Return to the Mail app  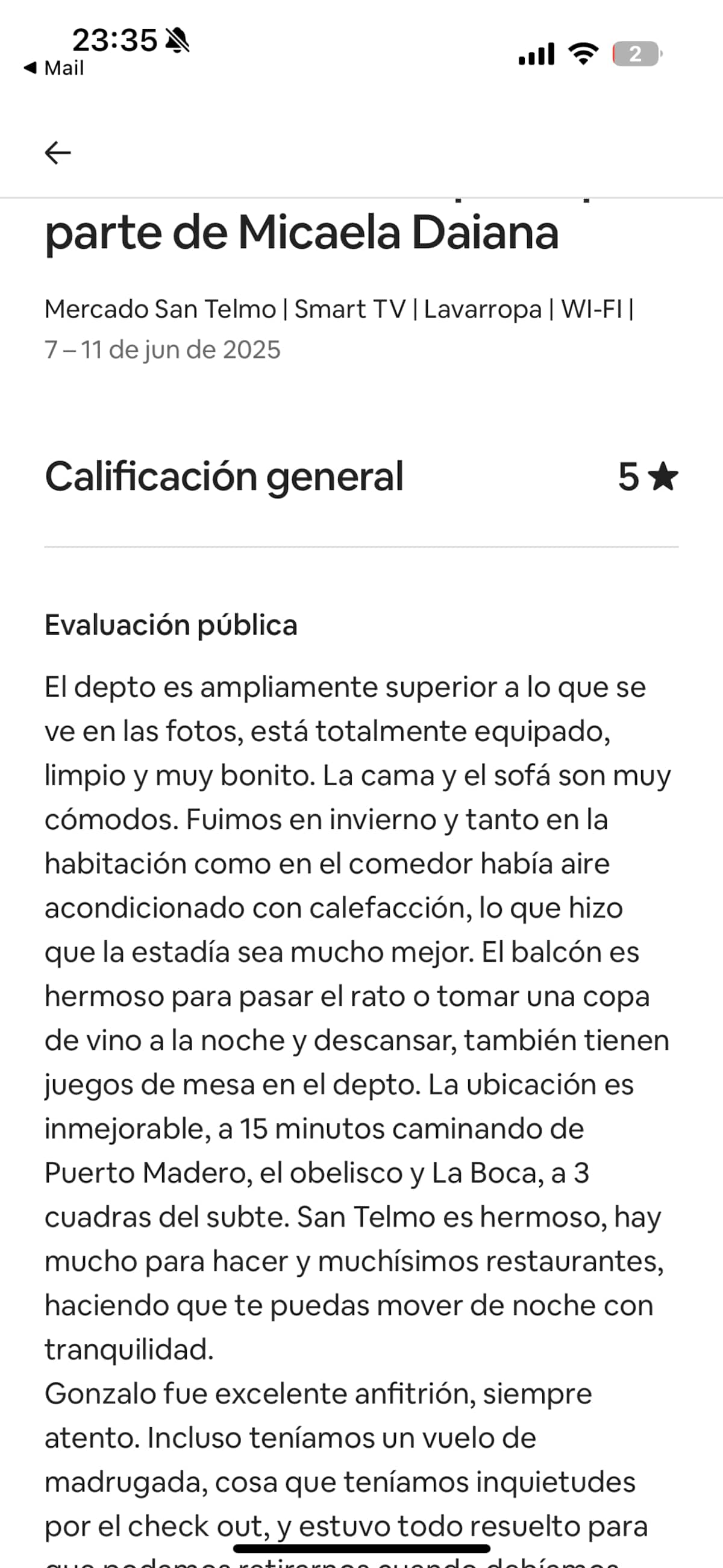(54, 68)
